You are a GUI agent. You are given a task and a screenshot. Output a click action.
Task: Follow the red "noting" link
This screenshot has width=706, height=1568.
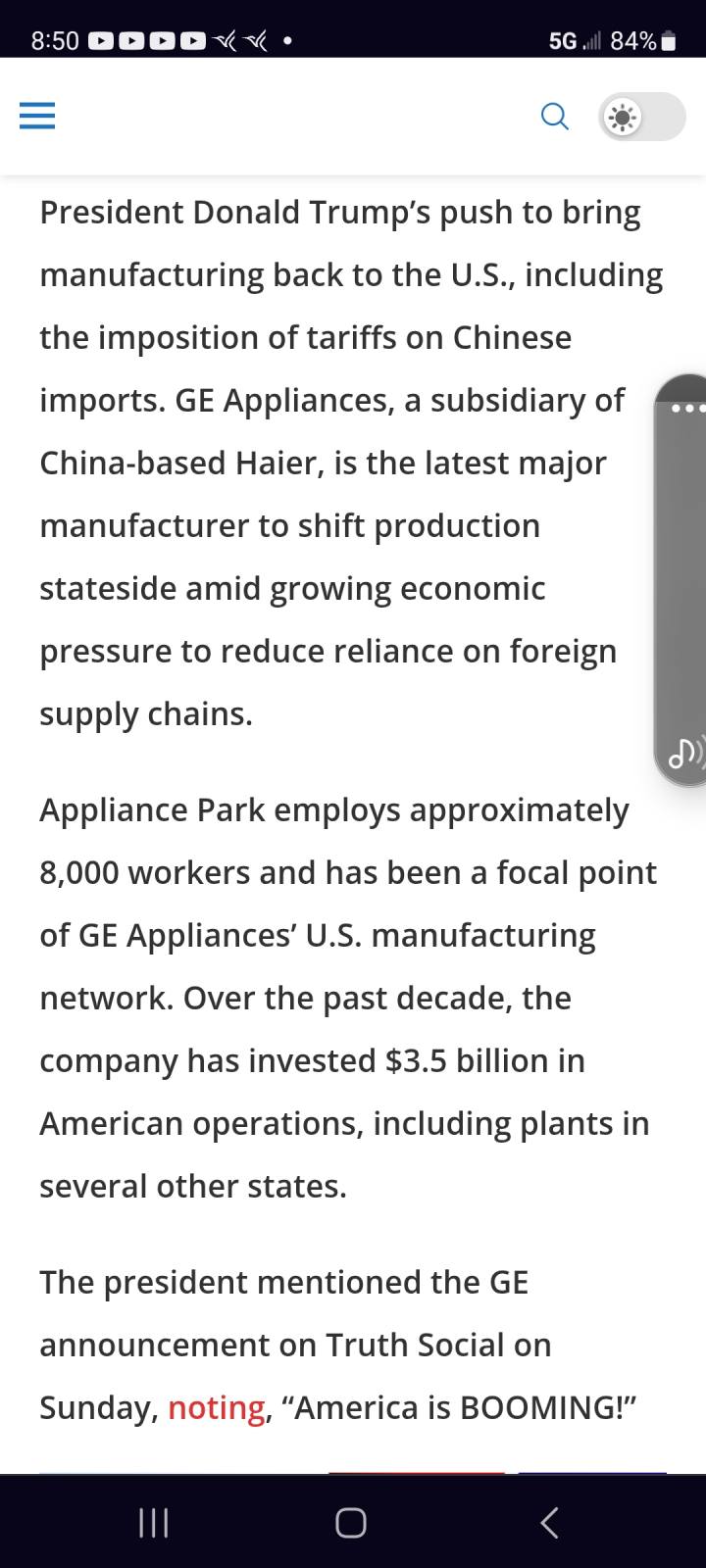click(216, 1407)
